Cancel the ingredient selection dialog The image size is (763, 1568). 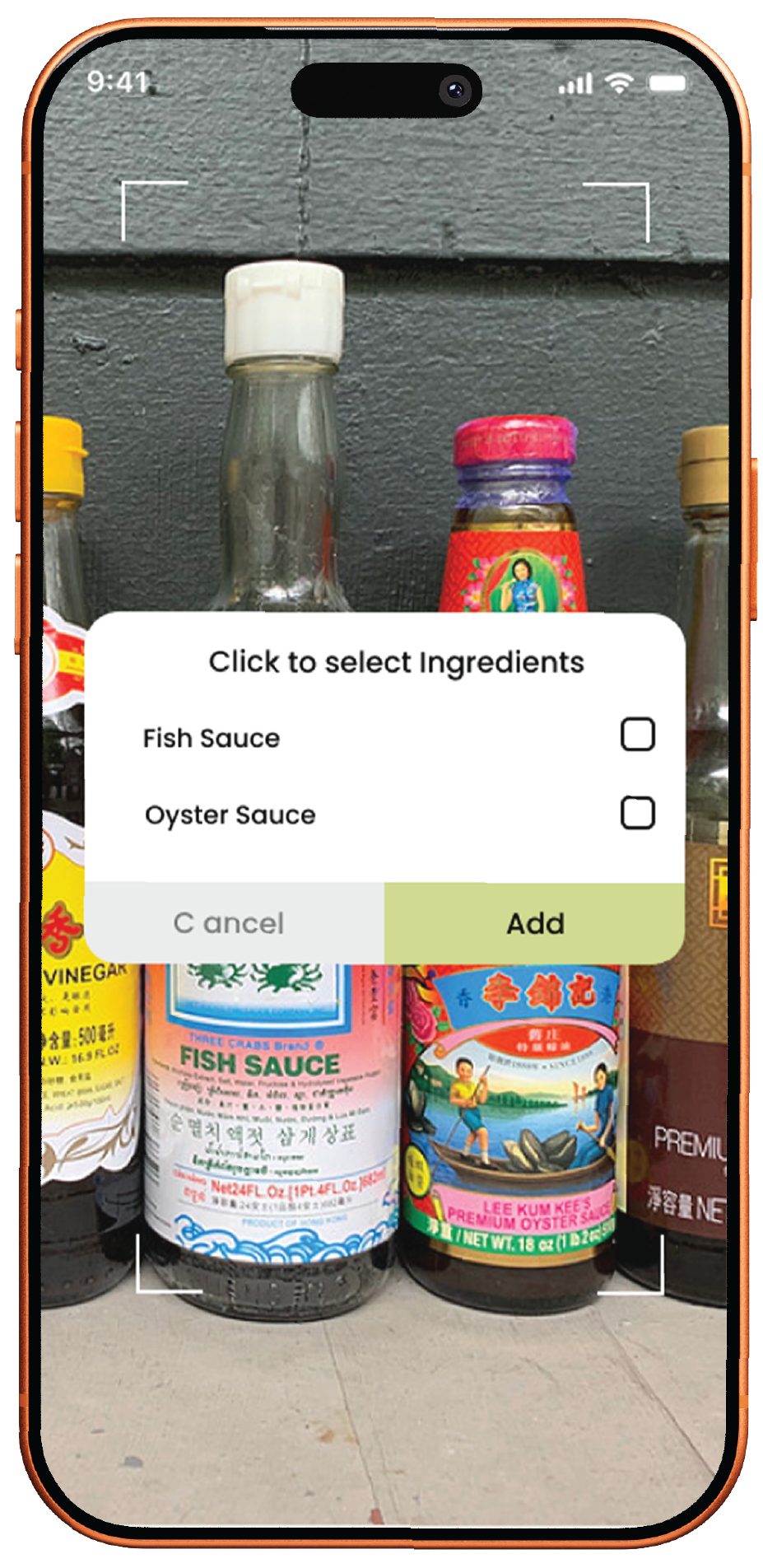(x=235, y=923)
